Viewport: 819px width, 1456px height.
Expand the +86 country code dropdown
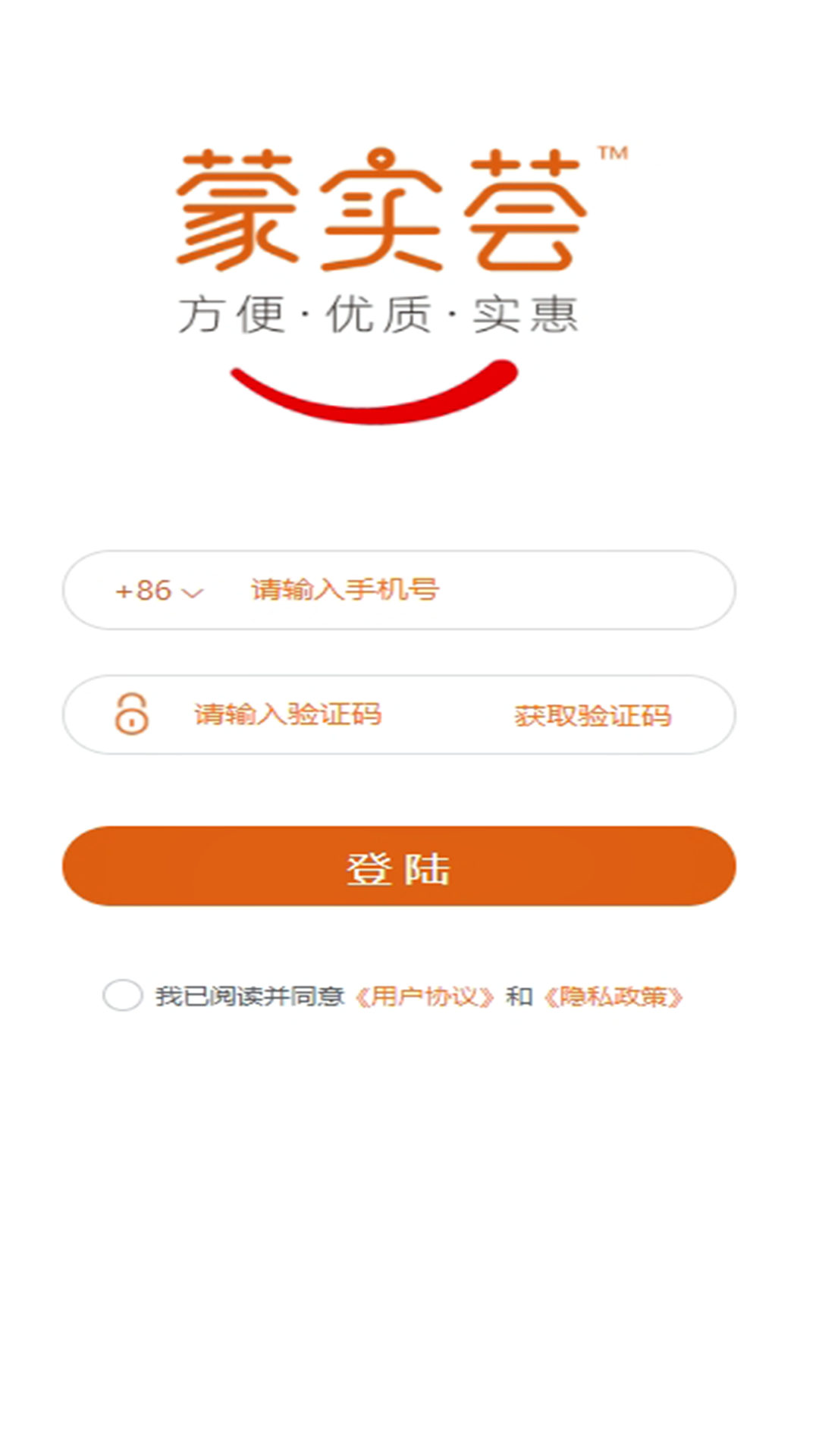[x=155, y=591]
